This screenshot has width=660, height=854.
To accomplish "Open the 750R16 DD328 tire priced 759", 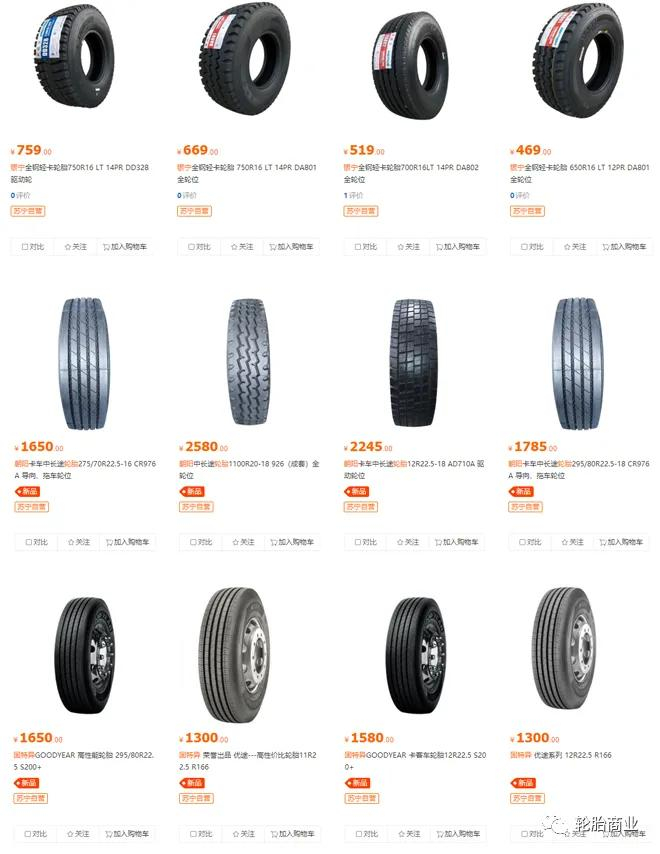I will [x=80, y=173].
